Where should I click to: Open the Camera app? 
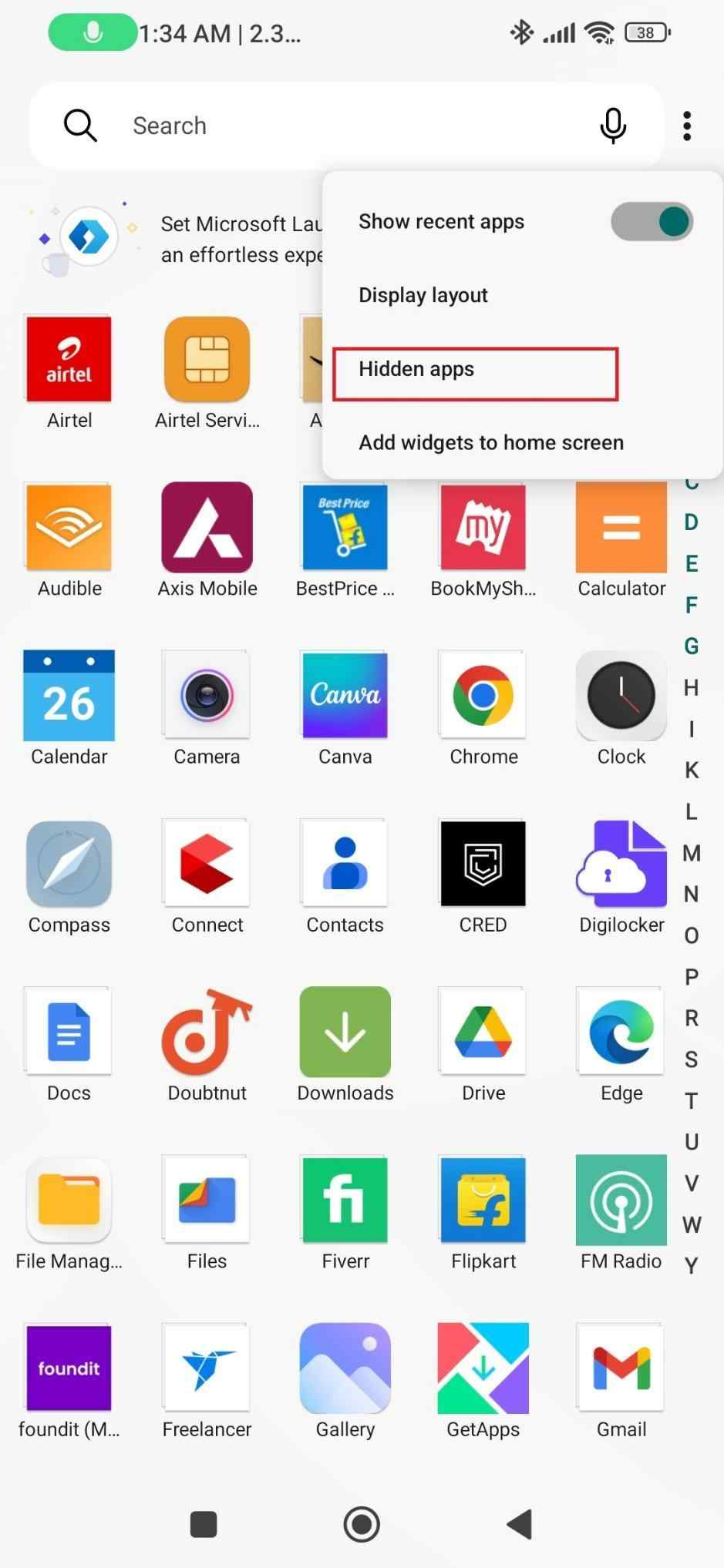point(206,696)
